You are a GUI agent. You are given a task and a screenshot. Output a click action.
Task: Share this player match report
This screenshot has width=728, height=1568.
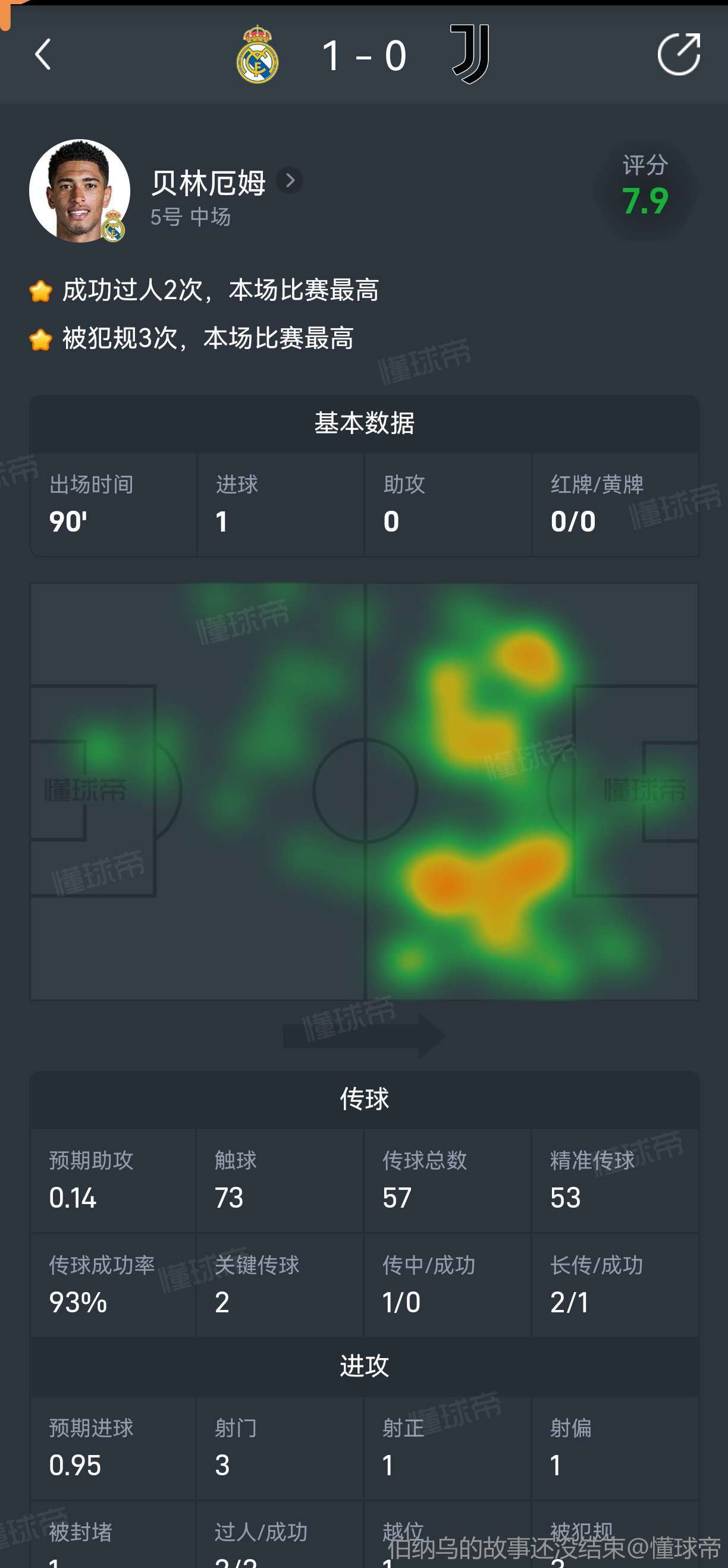pyautogui.click(x=679, y=55)
